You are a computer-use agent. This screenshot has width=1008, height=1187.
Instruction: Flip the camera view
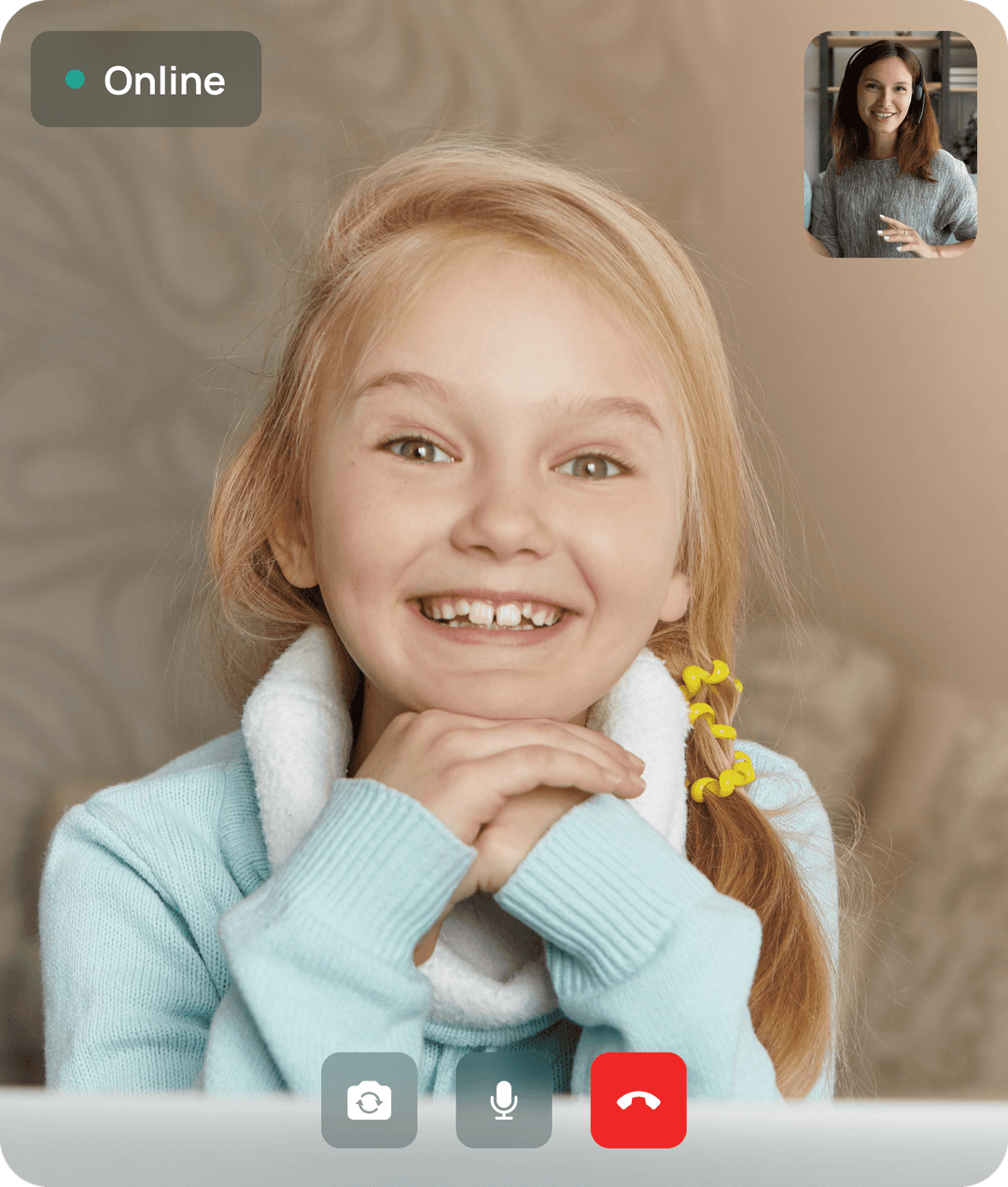(x=369, y=1100)
